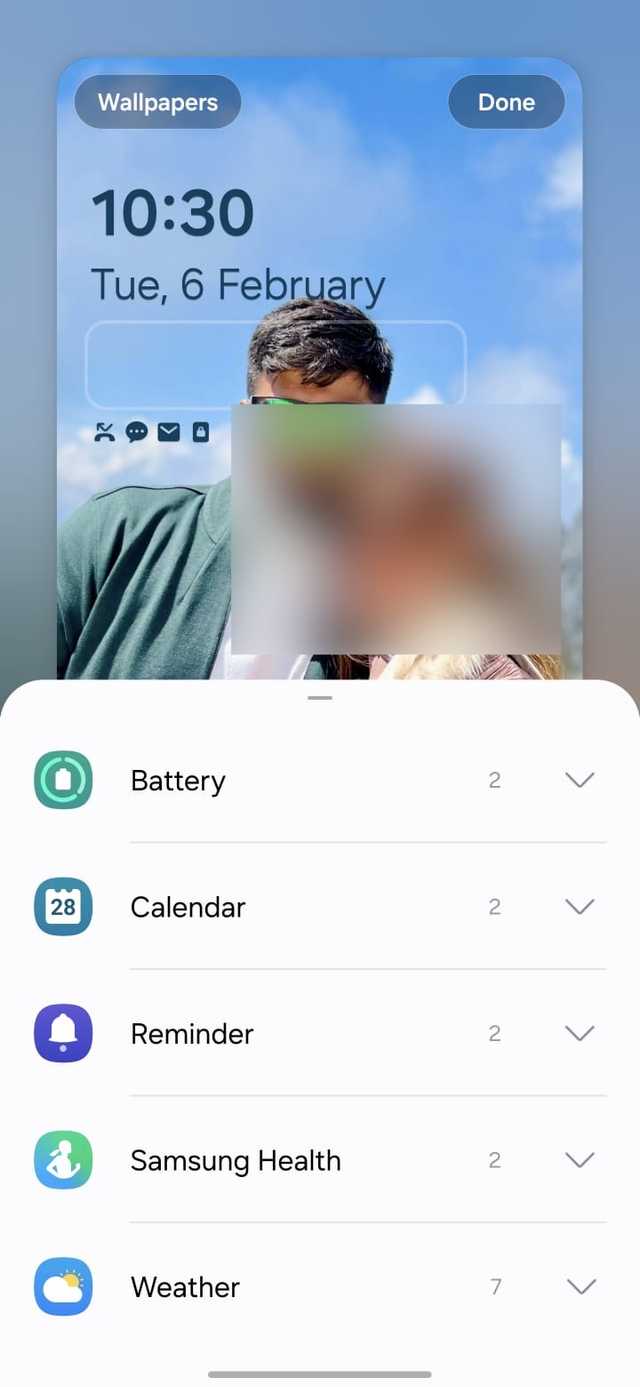The image size is (640, 1387).
Task: Expand the Weather widget options
Action: coord(579,1286)
